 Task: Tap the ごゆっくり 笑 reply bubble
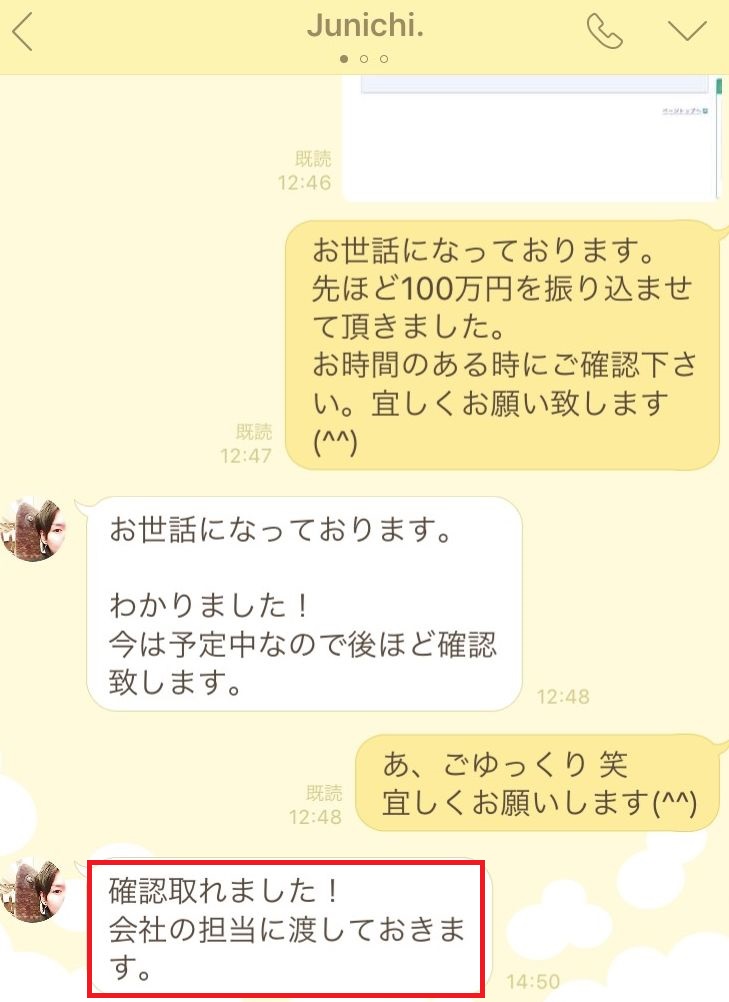click(540, 783)
